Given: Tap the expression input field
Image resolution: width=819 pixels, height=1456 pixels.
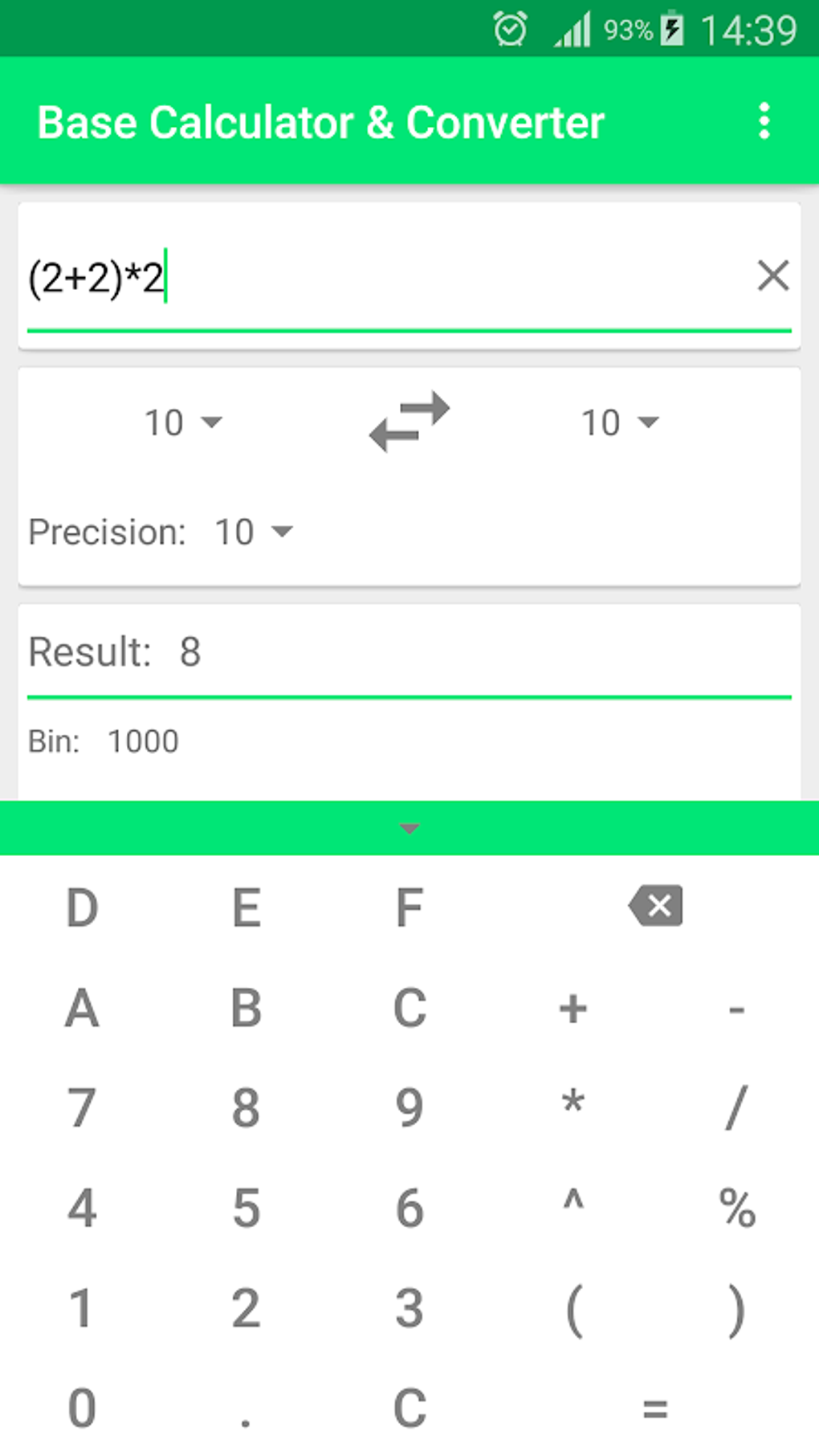Looking at the screenshot, I should pyautogui.click(x=385, y=278).
